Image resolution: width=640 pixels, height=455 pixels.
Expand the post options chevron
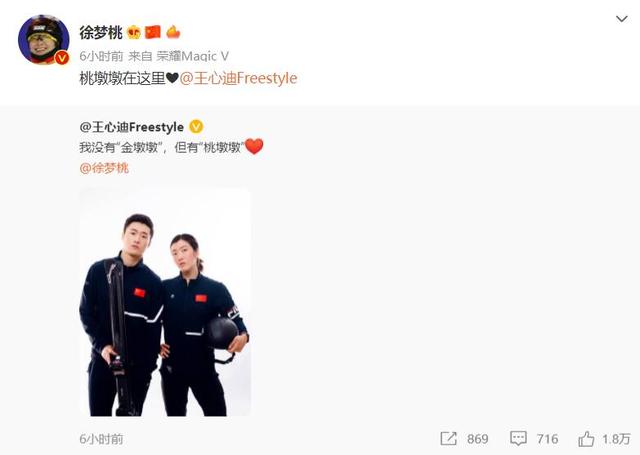click(620, 19)
